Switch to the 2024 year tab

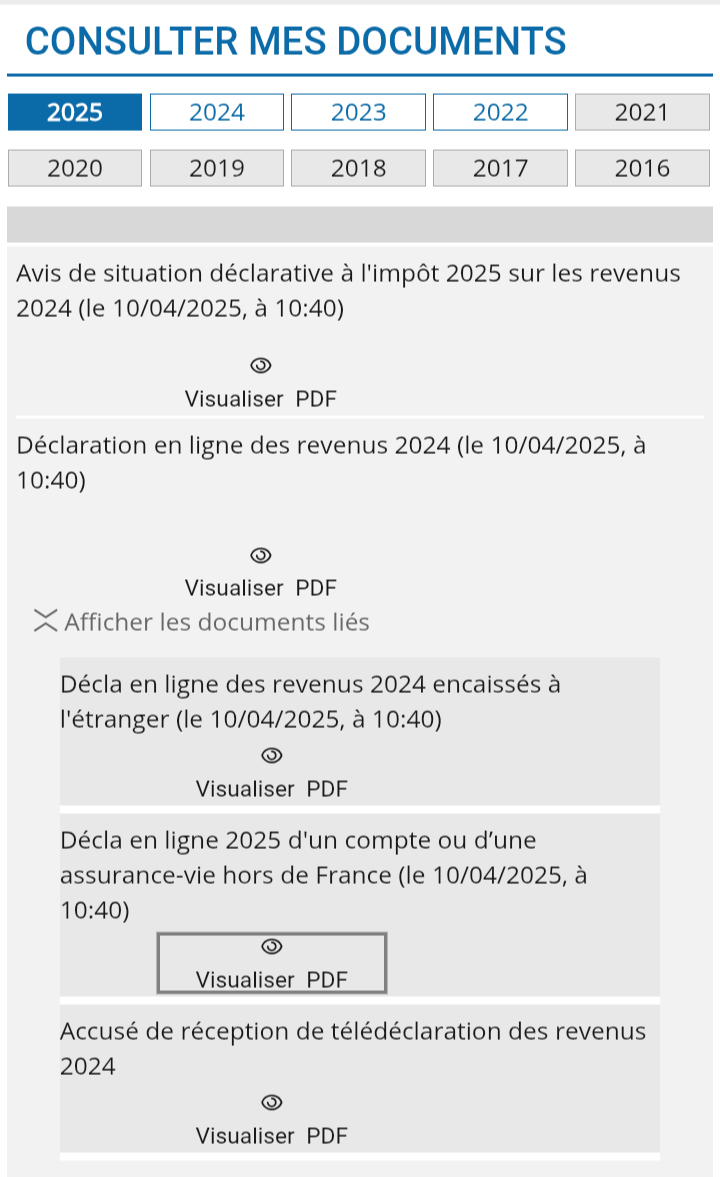[217, 112]
